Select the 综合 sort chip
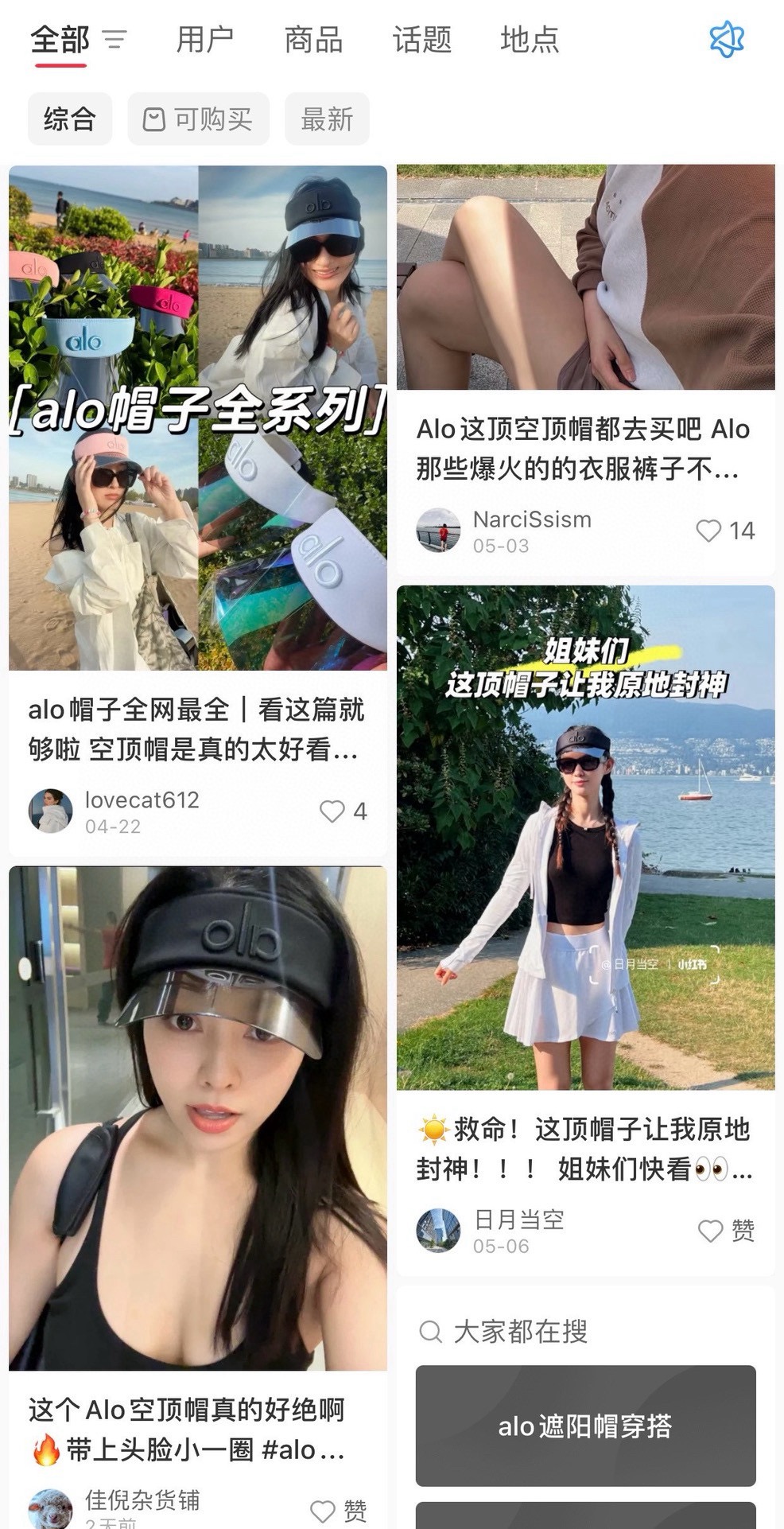Viewport: 784px width, 1529px height. click(x=70, y=119)
